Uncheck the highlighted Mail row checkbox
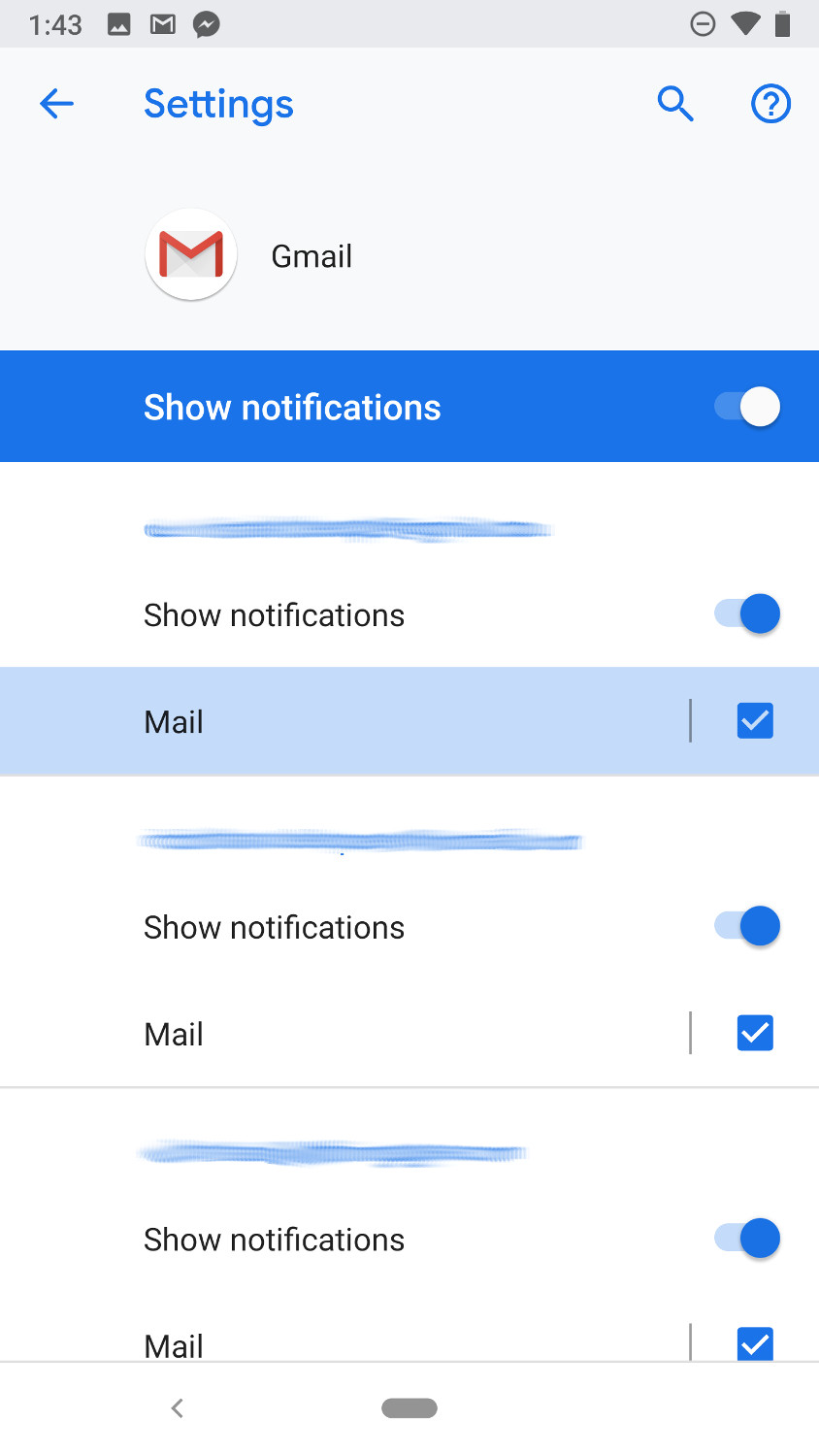Image resolution: width=819 pixels, height=1456 pixels. 755,721
